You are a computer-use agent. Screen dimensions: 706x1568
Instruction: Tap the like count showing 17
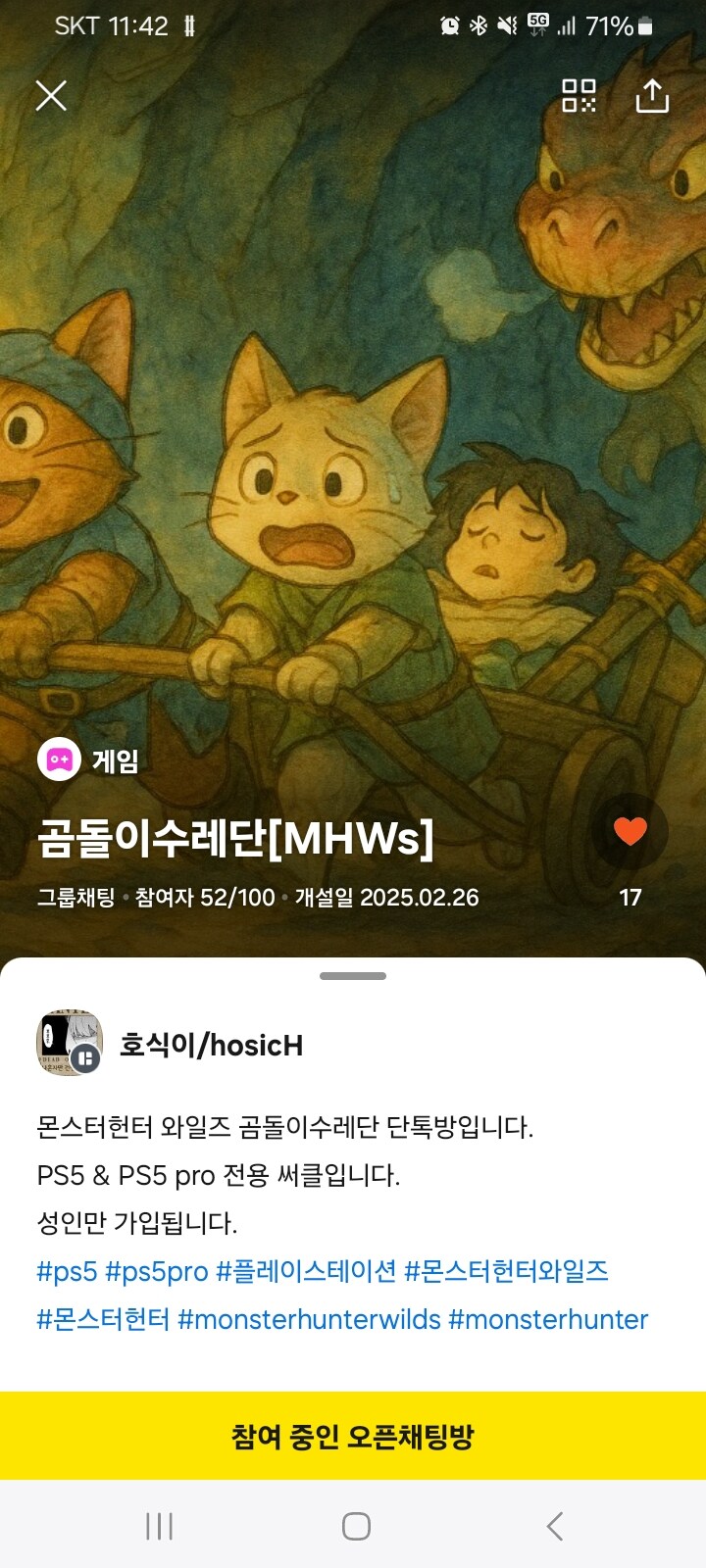(630, 895)
